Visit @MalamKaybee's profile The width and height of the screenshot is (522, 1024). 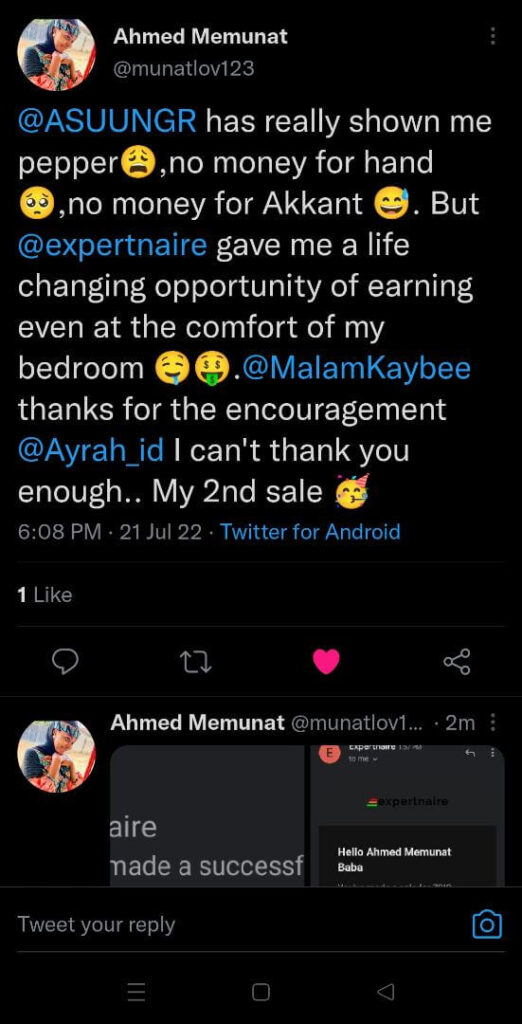pos(356,368)
